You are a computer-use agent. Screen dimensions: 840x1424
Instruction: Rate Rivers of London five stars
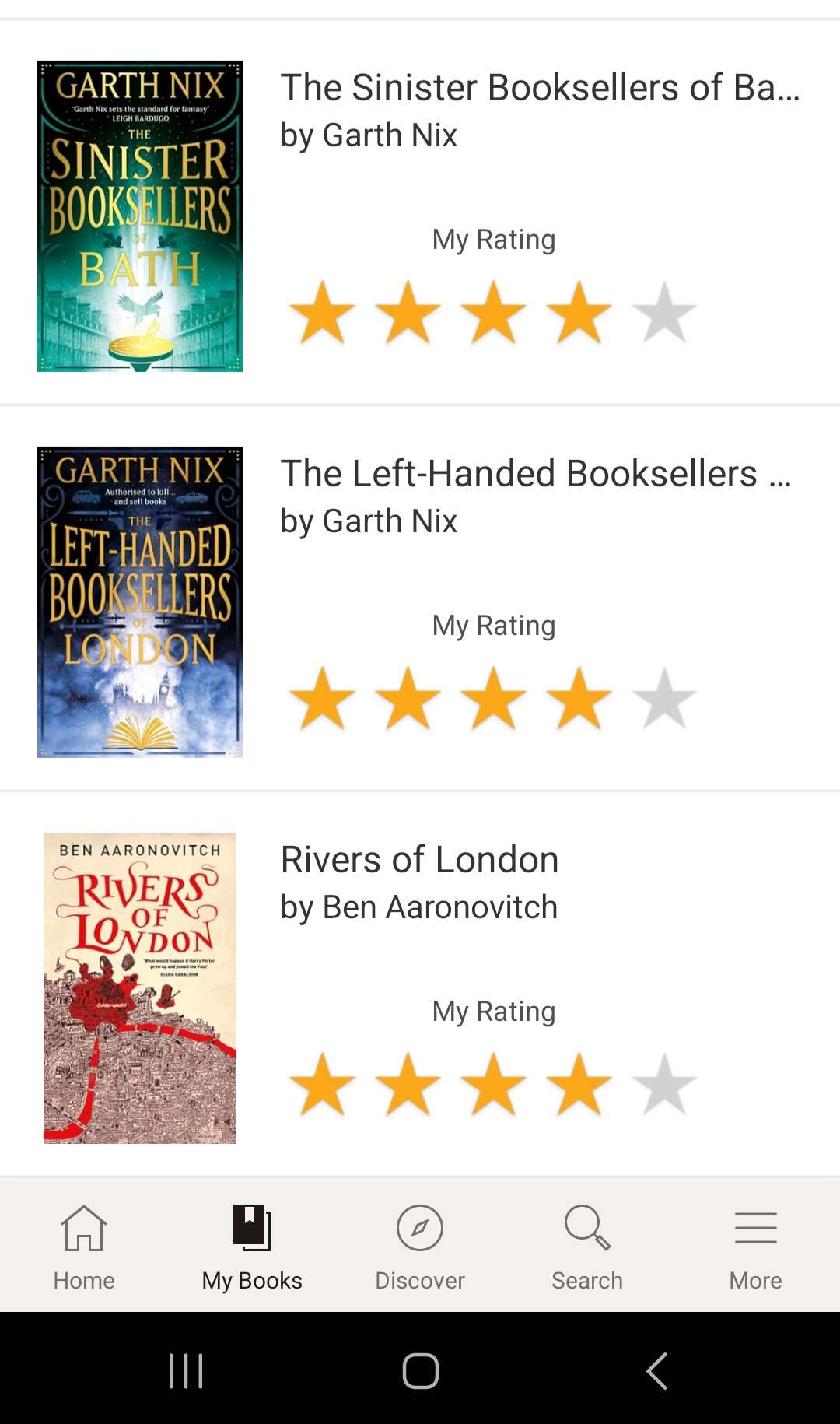[x=664, y=1085]
